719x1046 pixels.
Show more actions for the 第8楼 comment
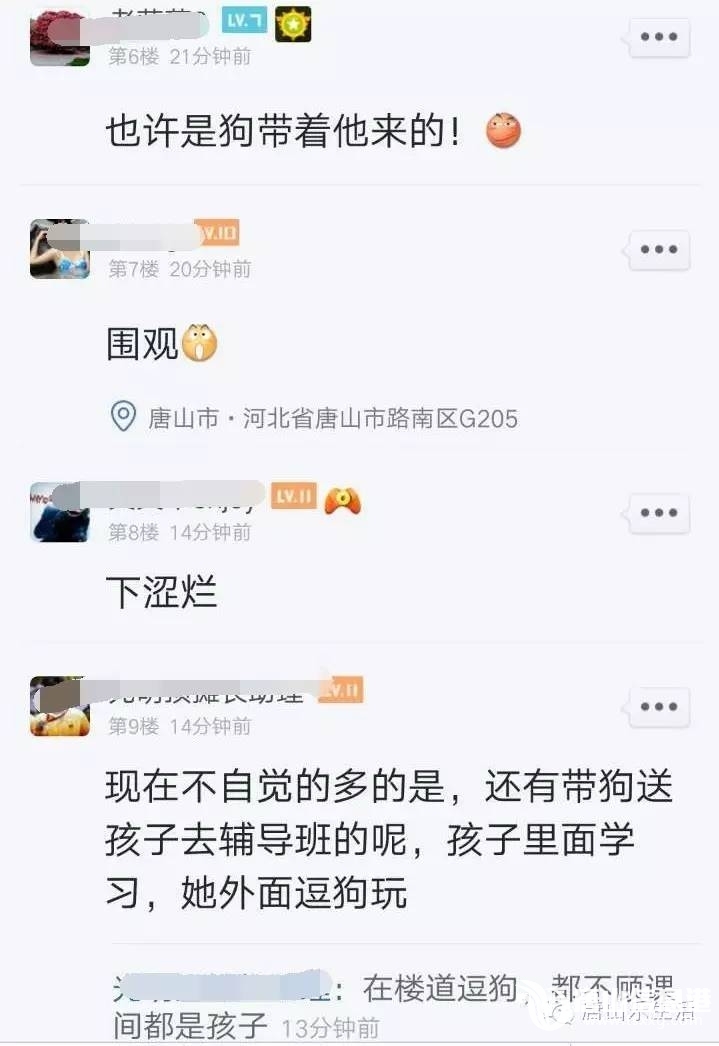pyautogui.click(x=658, y=513)
